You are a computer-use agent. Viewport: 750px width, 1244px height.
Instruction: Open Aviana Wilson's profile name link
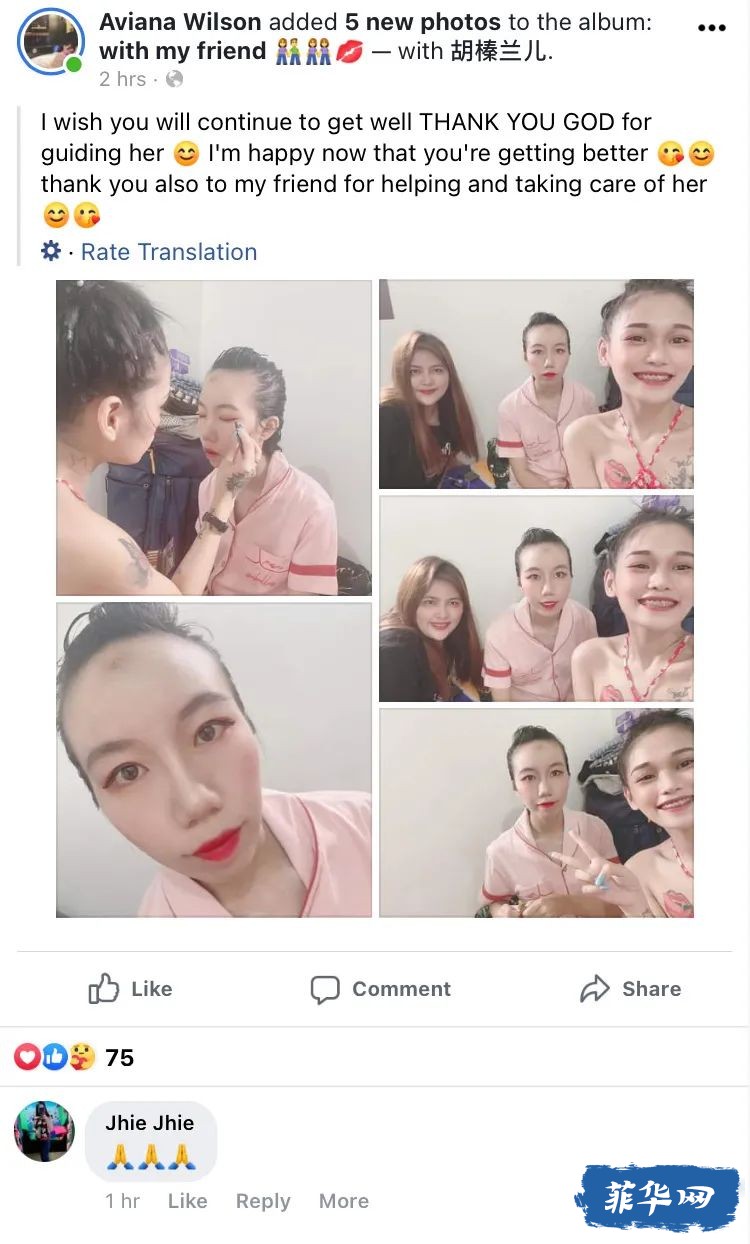180,21
